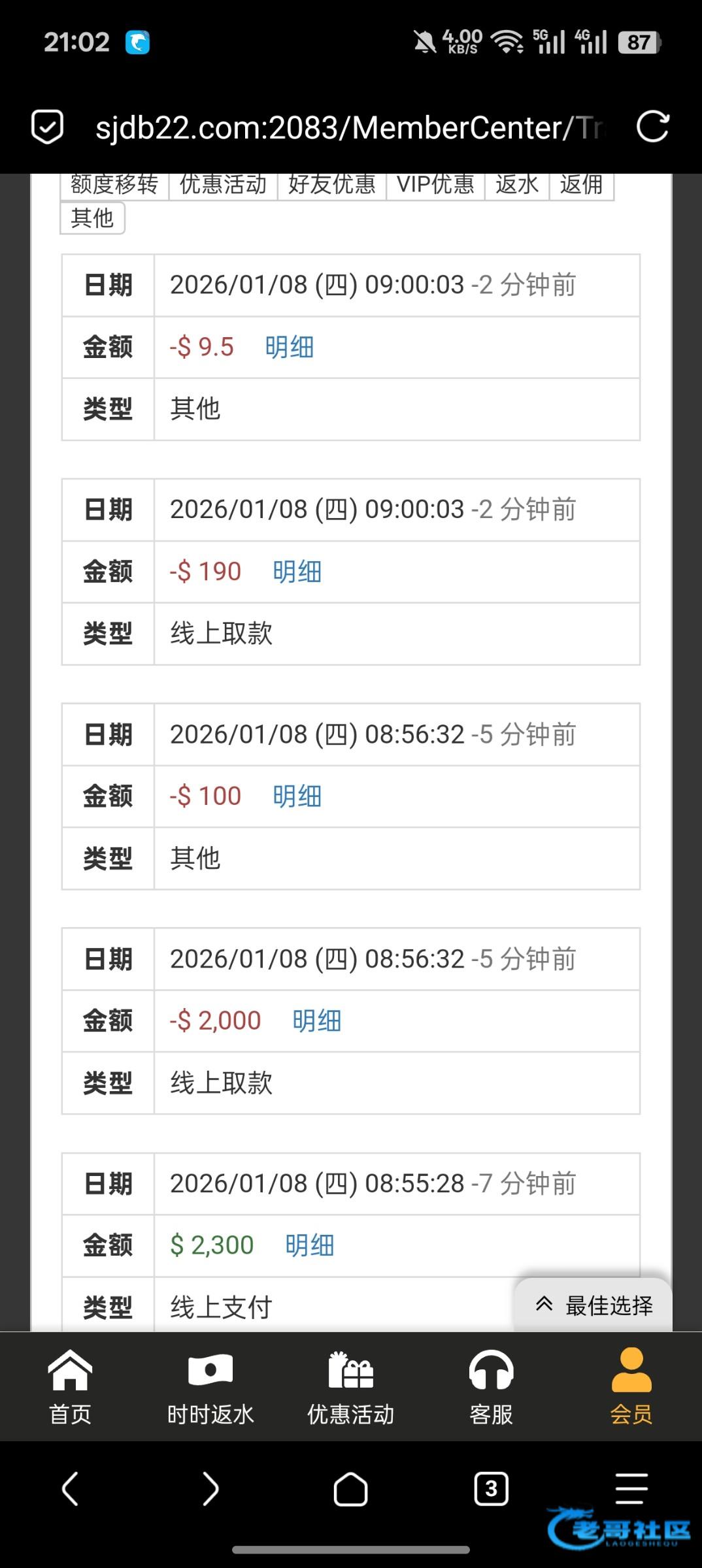The image size is (702, 1568).
Task: Select the 额度移转 filter tab
Action: (114, 186)
